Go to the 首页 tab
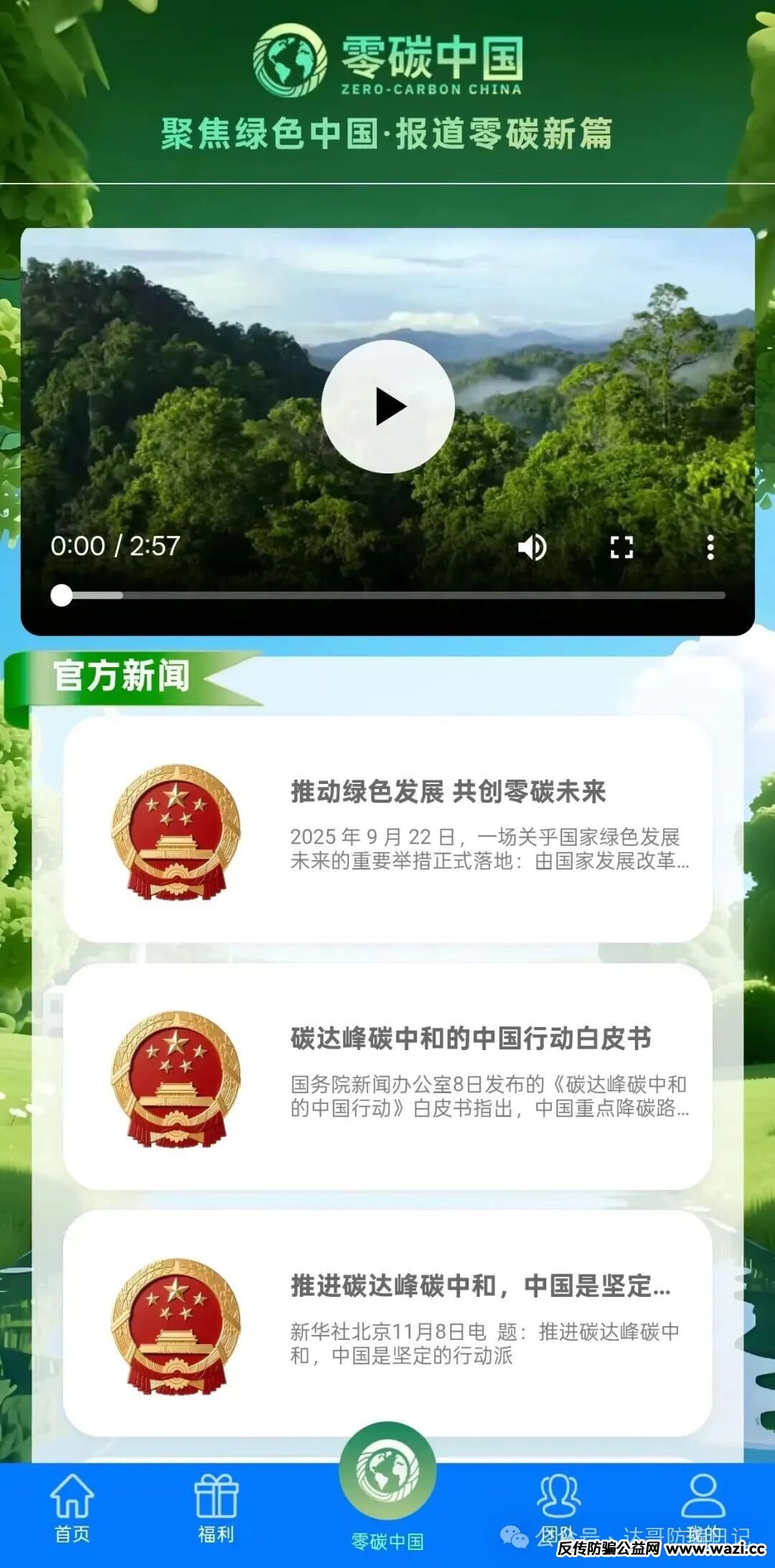 point(72,1508)
